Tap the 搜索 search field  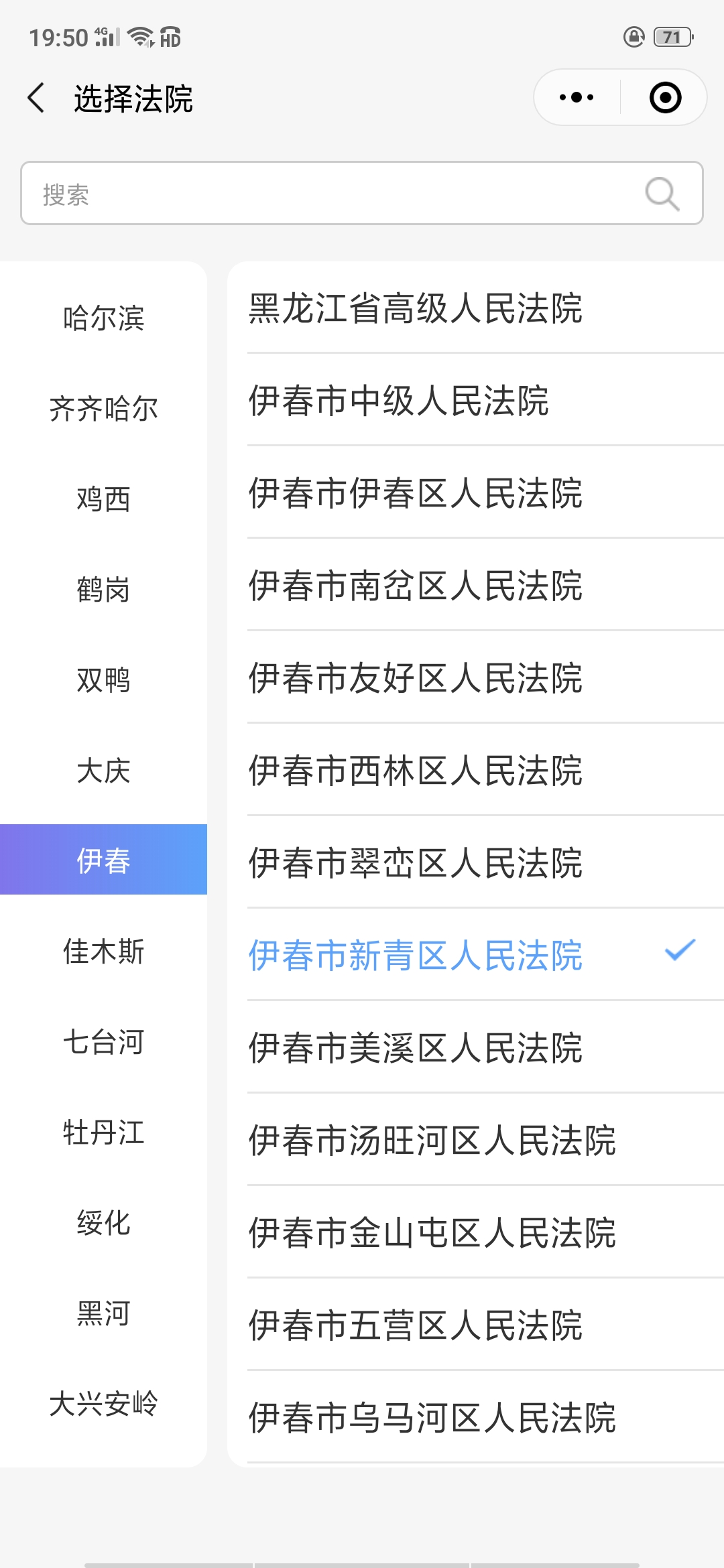(362, 193)
